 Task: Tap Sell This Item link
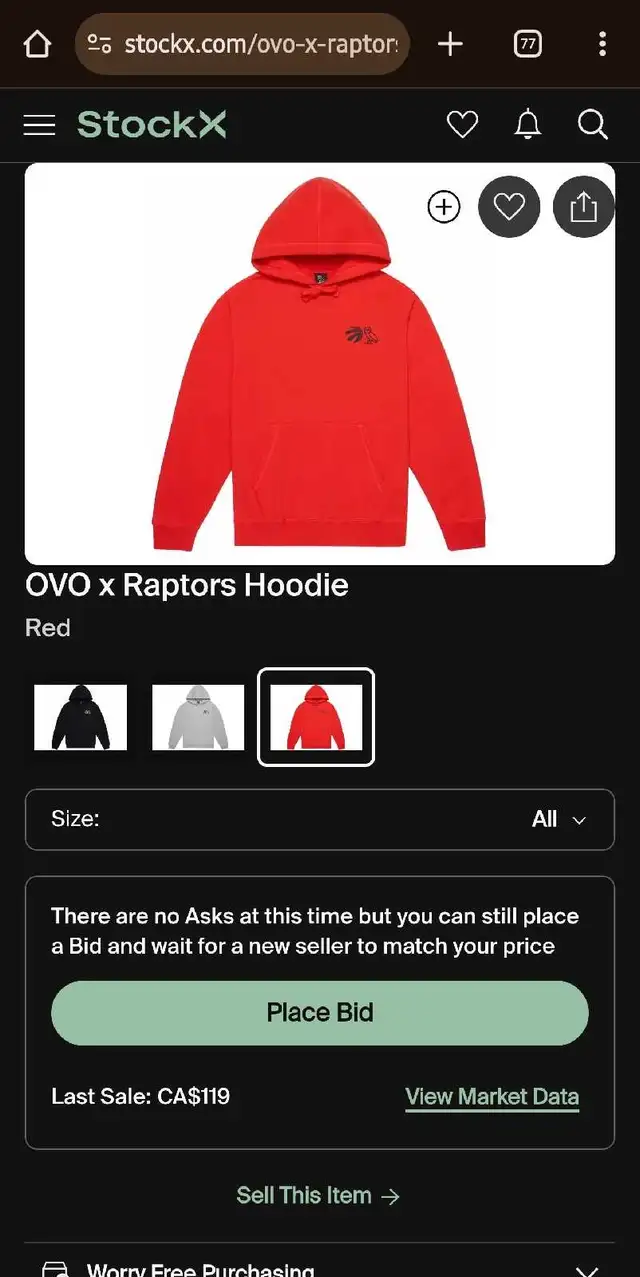(x=318, y=1195)
